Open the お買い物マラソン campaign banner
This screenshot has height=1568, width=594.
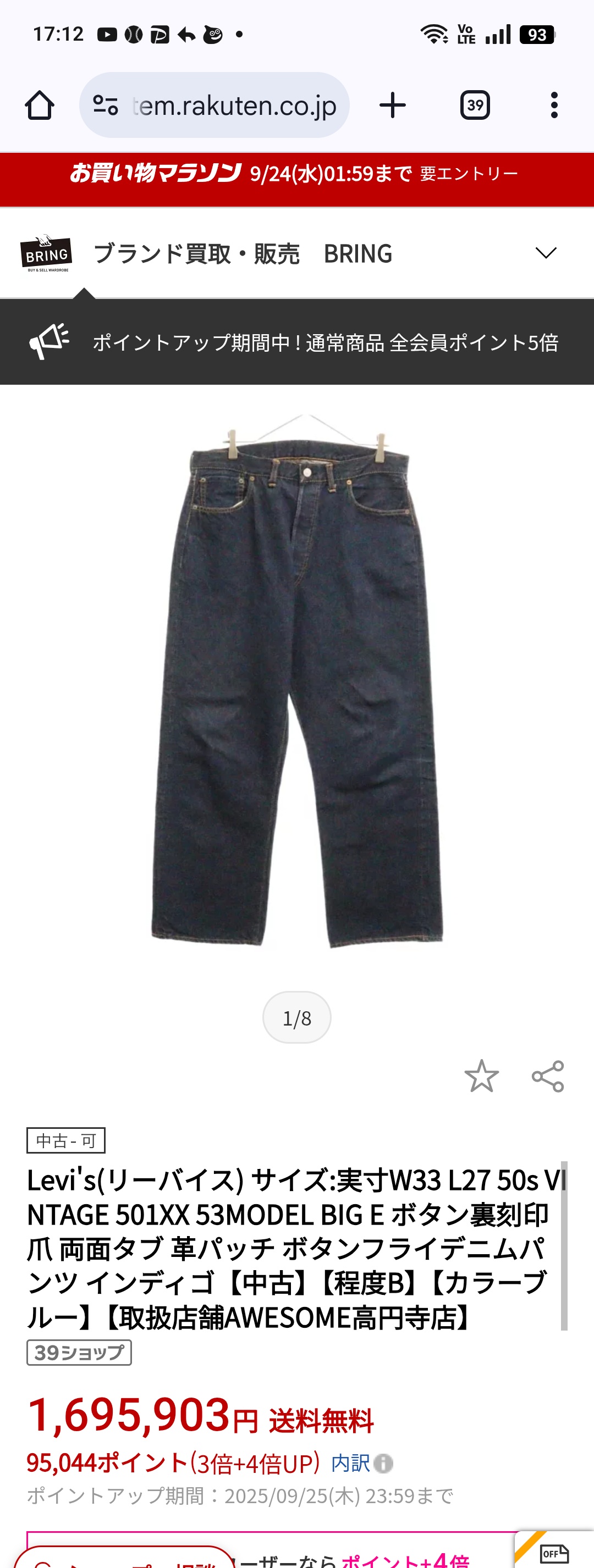[296, 174]
